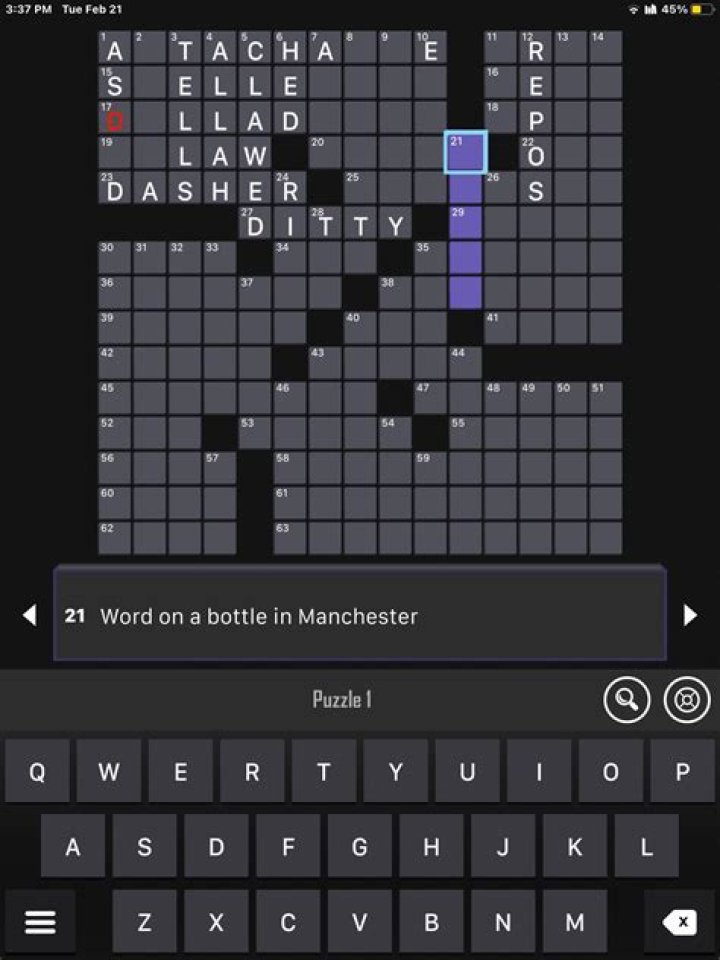Type the letter Z key
Screen dimensions: 720x960
point(144,922)
